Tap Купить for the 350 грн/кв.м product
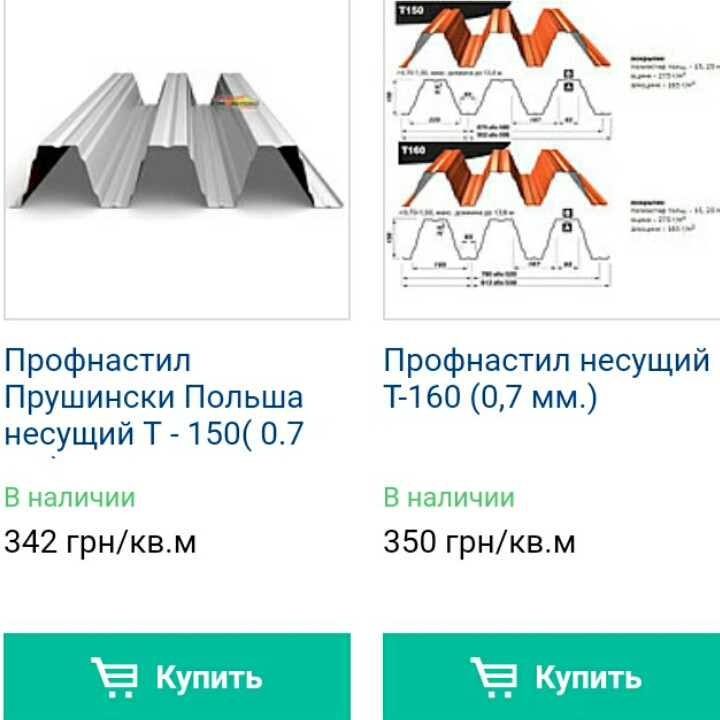 pyautogui.click(x=552, y=677)
